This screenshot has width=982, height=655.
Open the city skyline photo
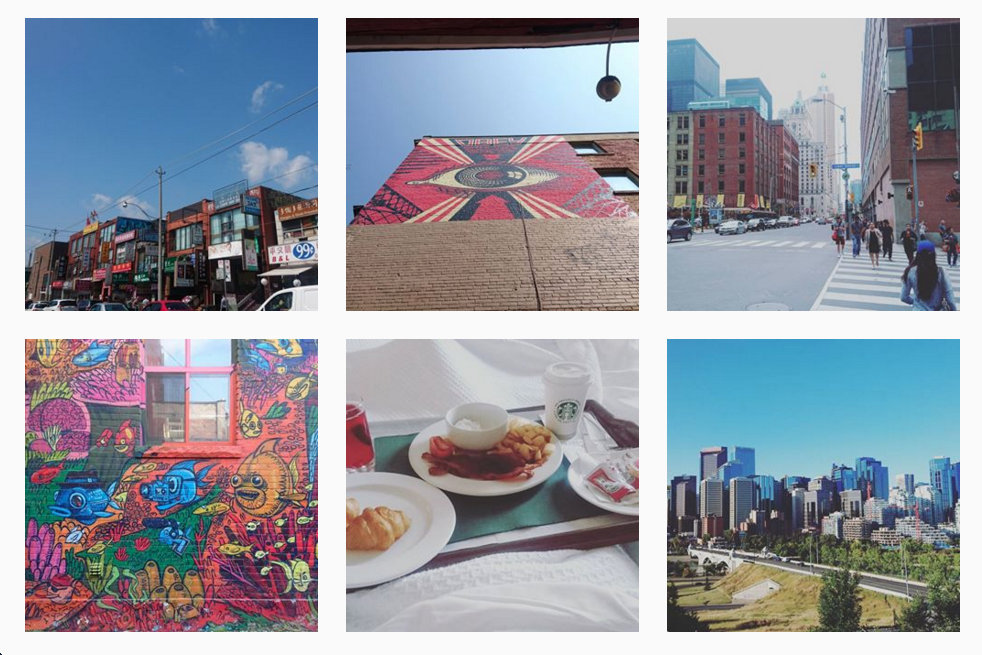coord(813,485)
